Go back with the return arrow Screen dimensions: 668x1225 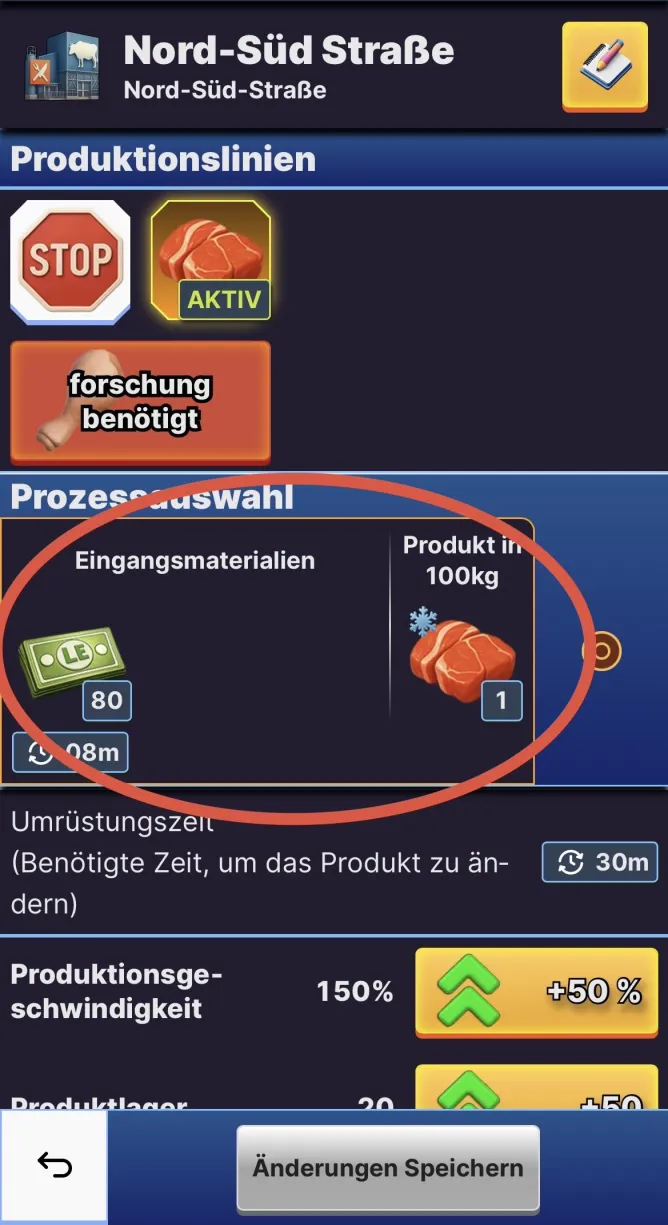click(54, 1166)
